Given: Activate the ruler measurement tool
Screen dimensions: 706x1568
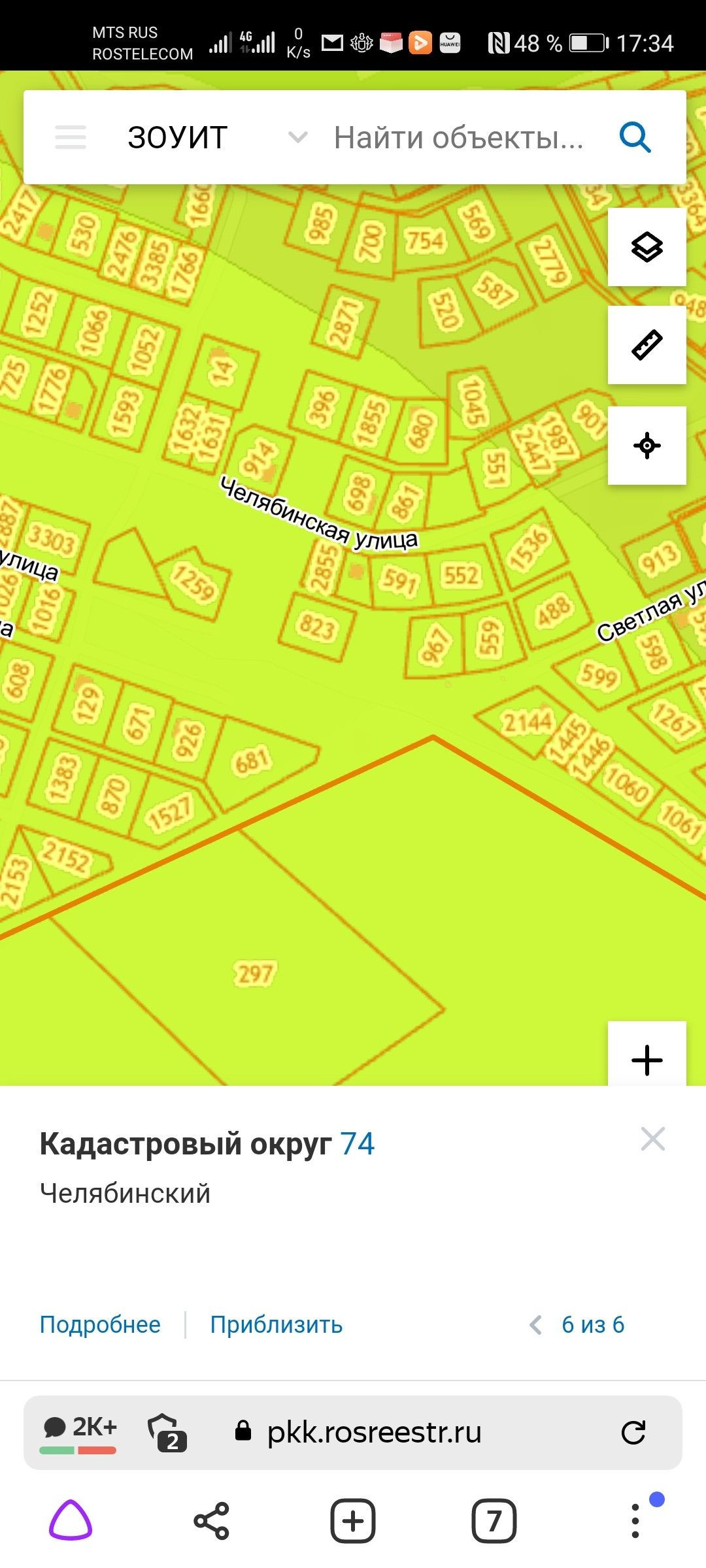Looking at the screenshot, I should [647, 345].
